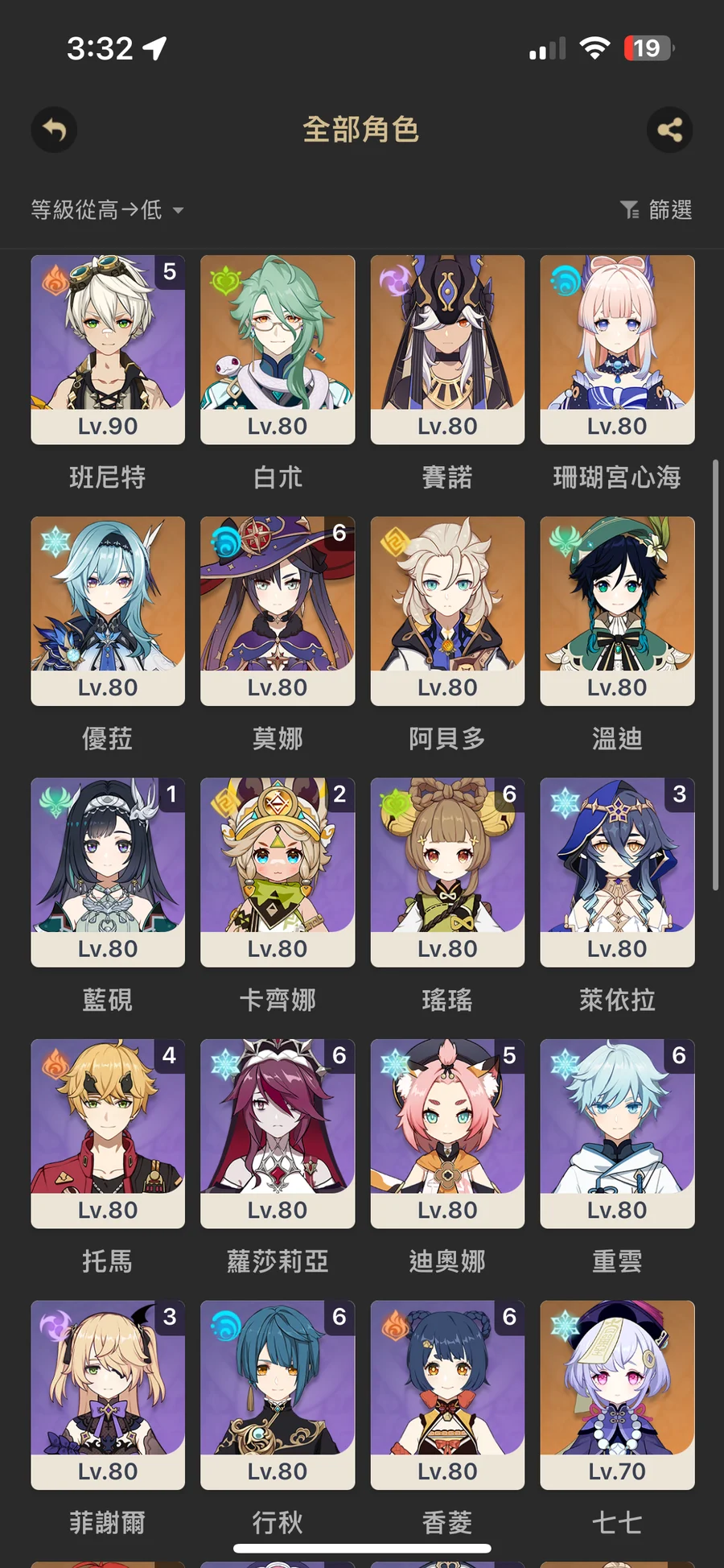Open 莫娜 character card
The height and width of the screenshot is (1568, 724).
pyautogui.click(x=278, y=610)
